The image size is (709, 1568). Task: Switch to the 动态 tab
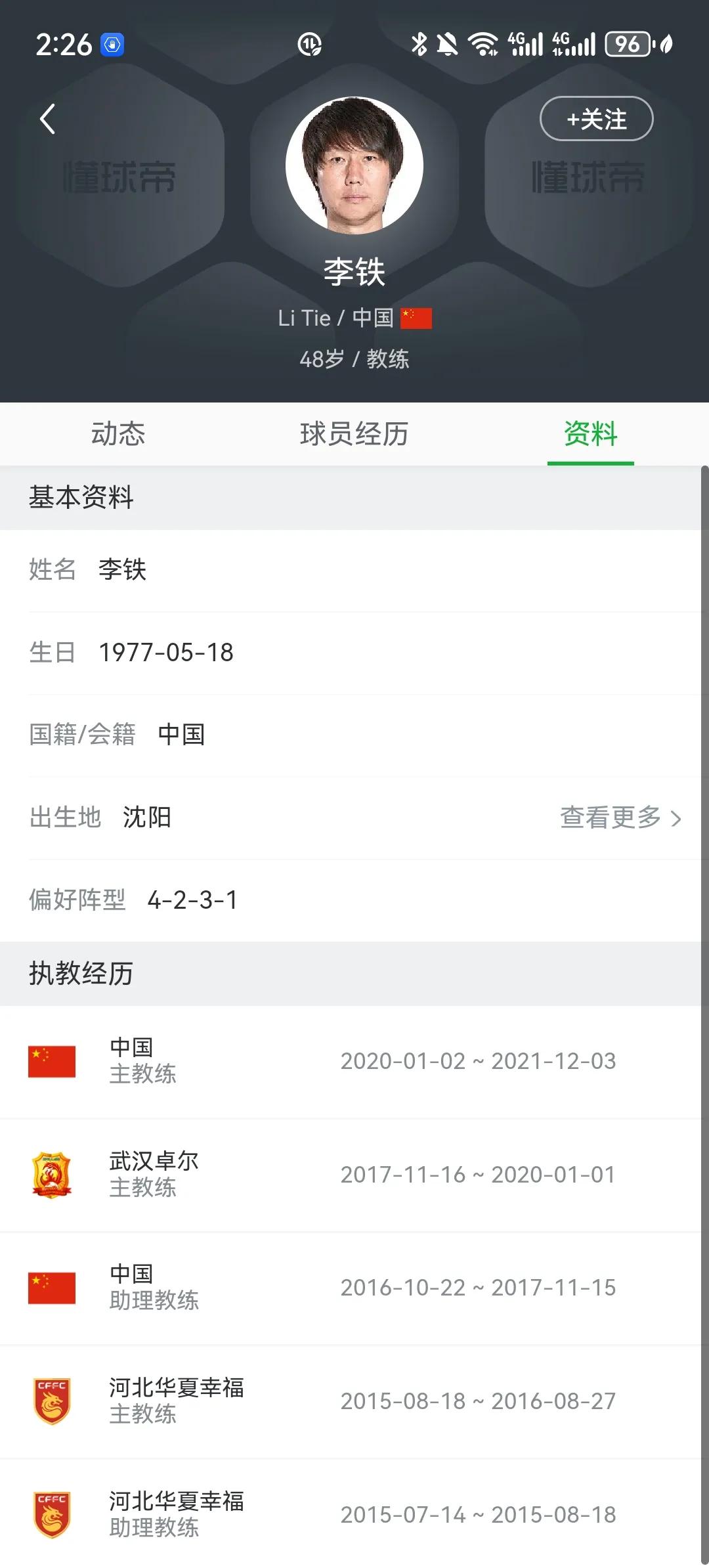(118, 434)
